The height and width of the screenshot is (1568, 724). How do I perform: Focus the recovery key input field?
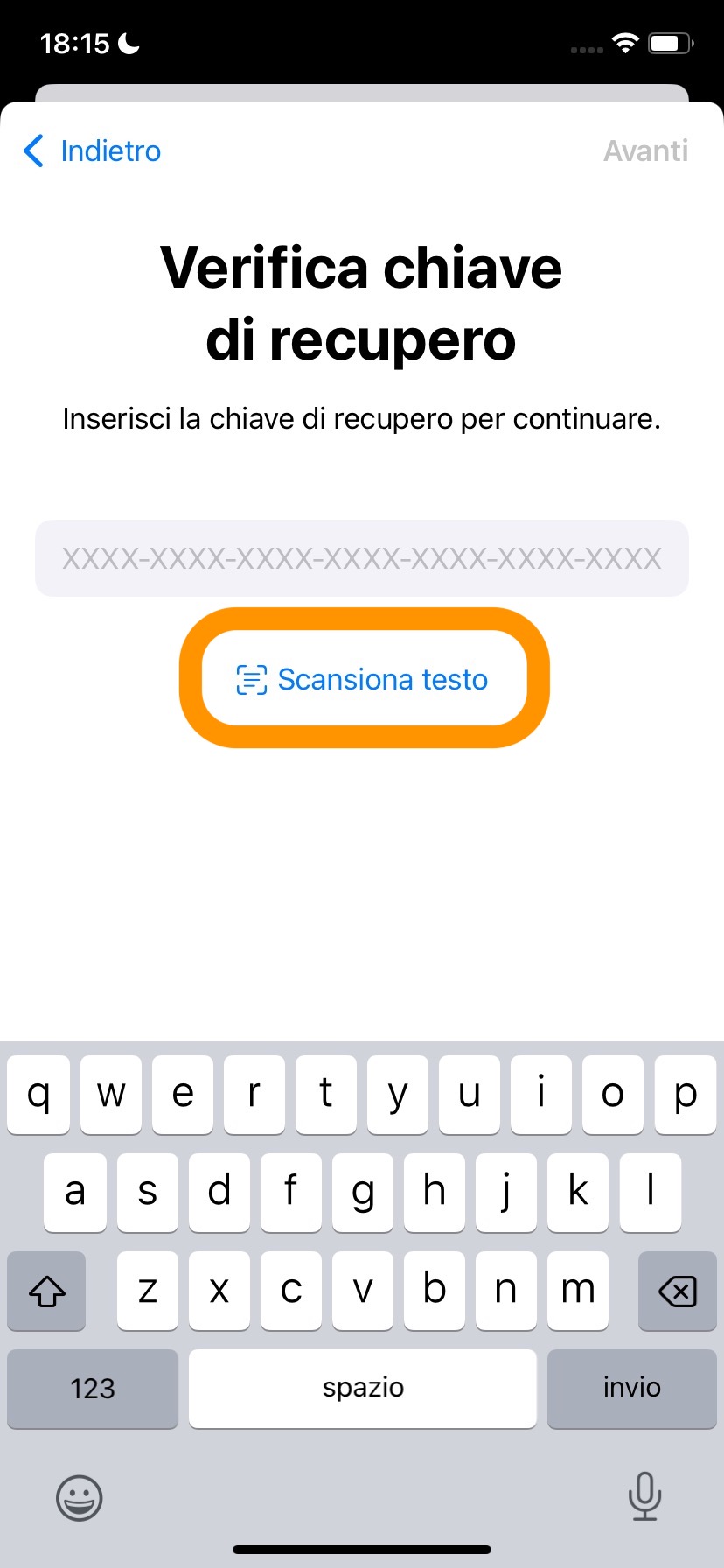tap(362, 558)
